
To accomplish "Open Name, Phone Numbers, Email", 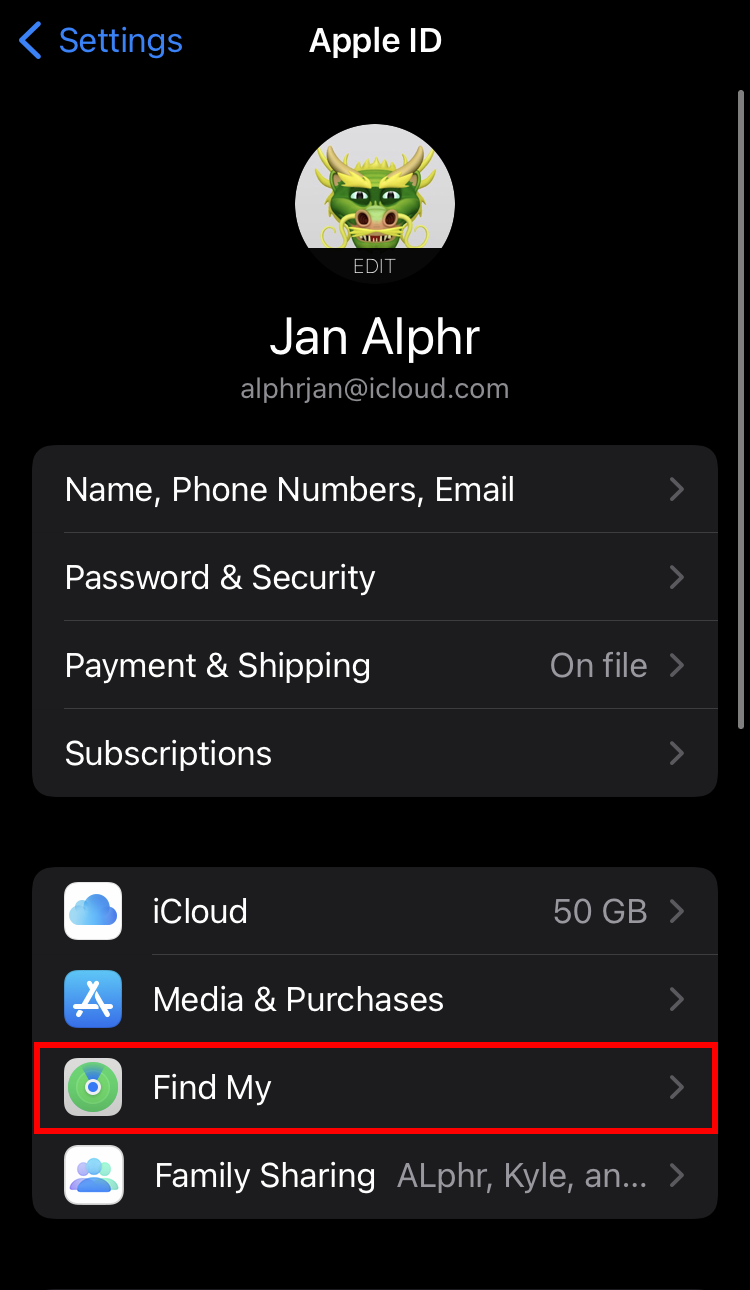I will click(x=375, y=489).
